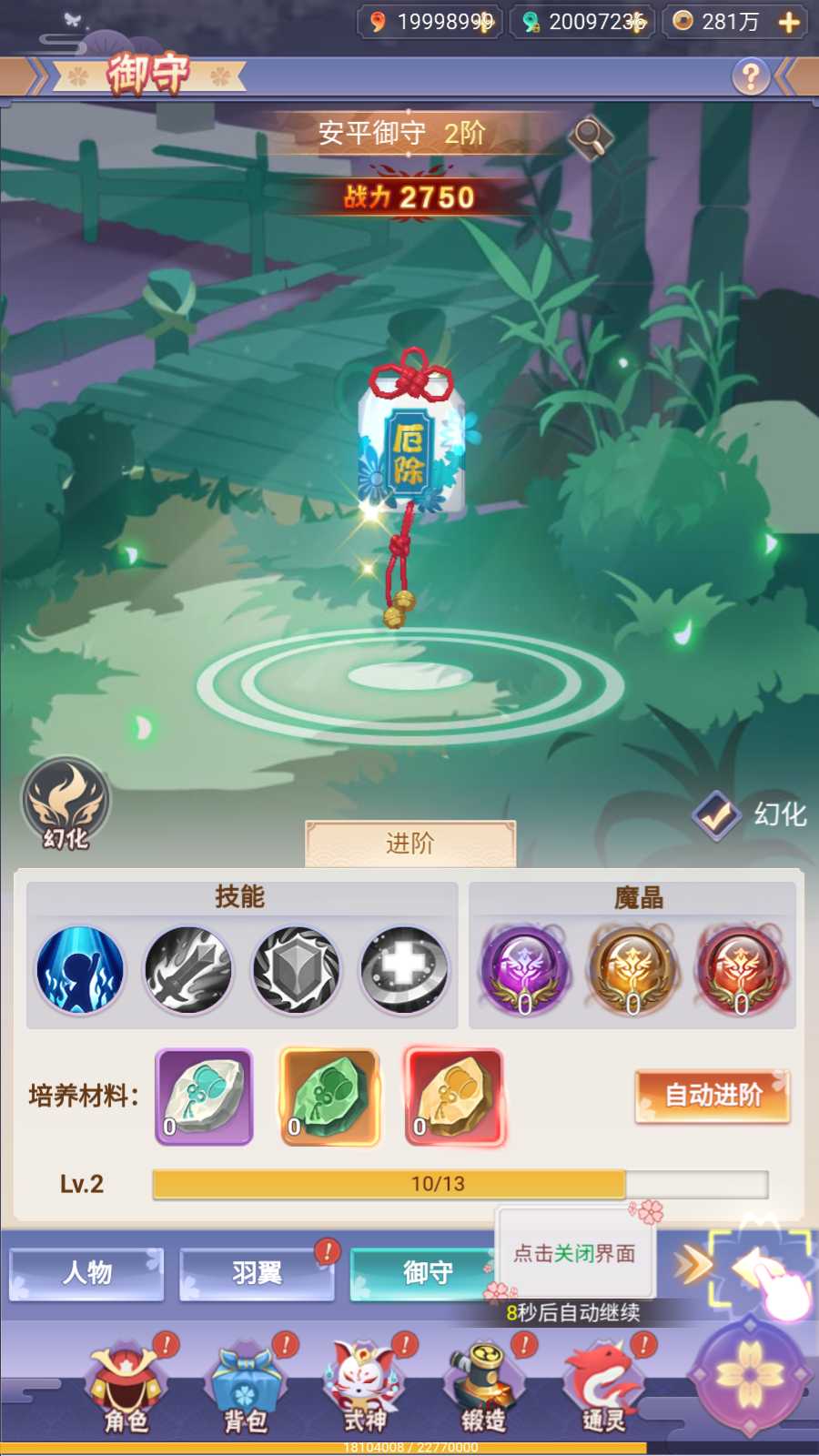Toggle the 幻化 checkbox
Screen dimensions: 819x1456
coord(716,814)
